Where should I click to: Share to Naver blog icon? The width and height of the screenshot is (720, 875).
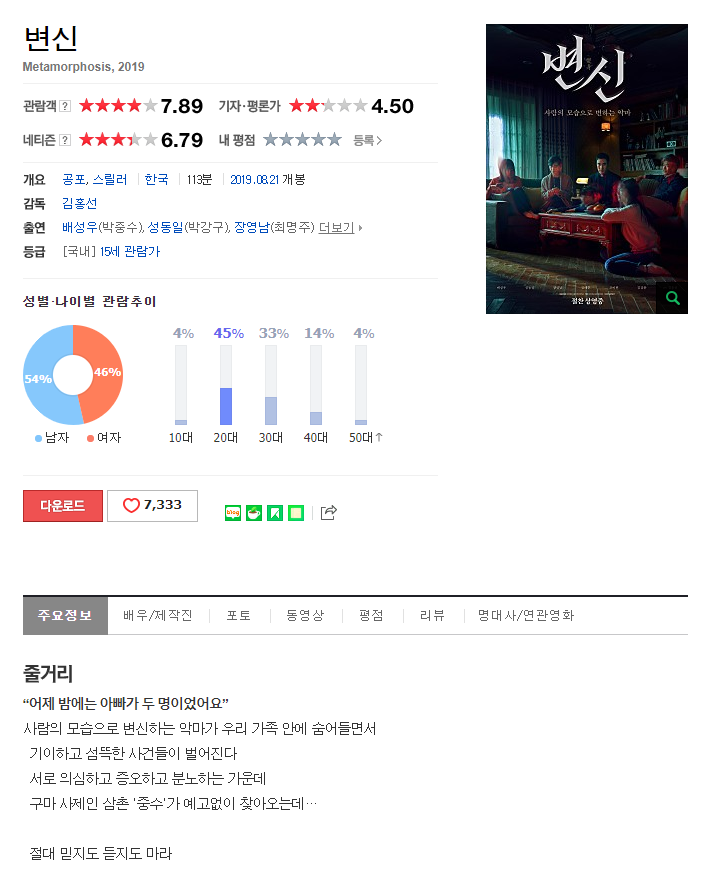[x=233, y=513]
